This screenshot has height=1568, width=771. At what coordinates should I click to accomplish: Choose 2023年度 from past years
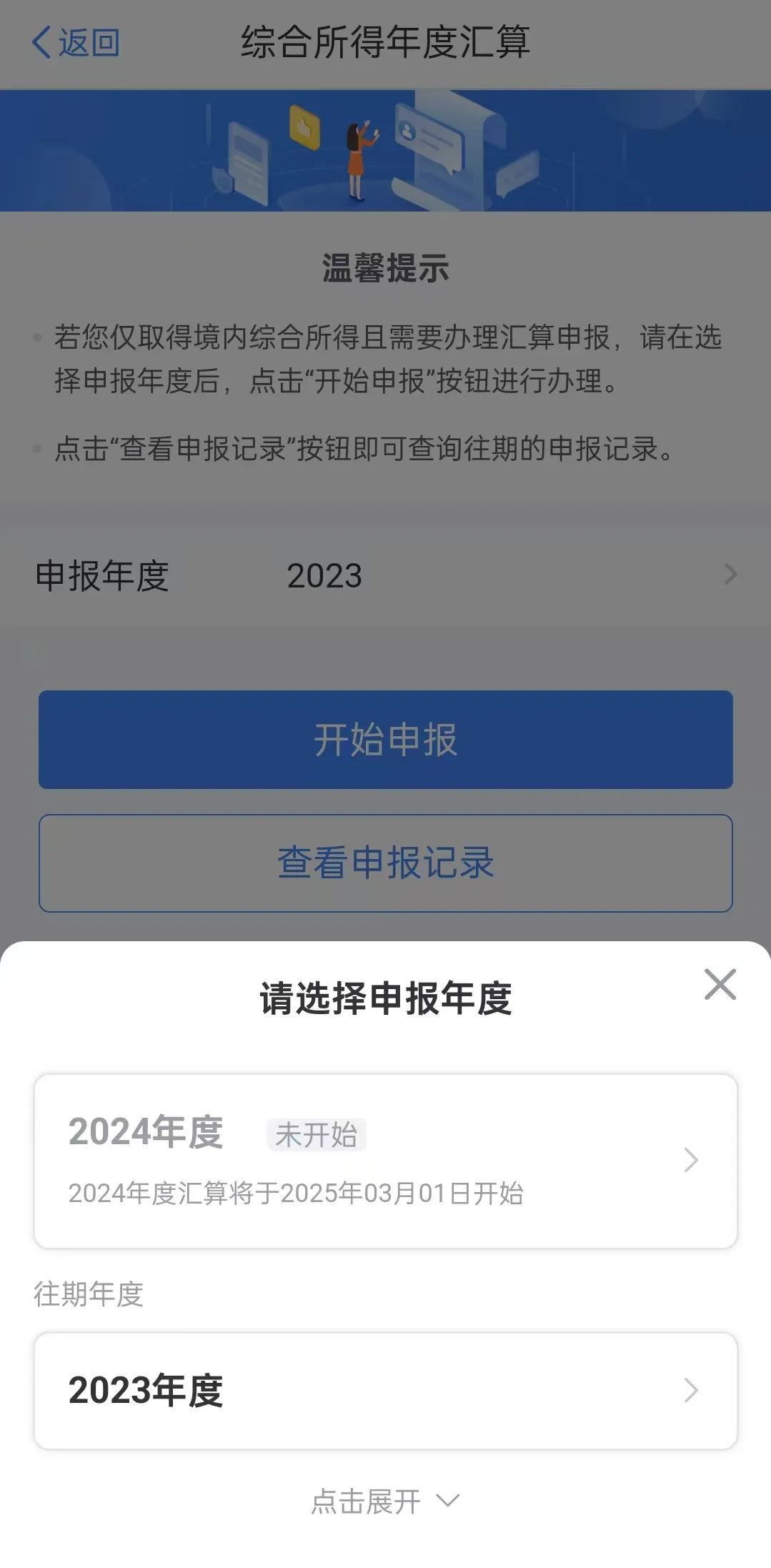click(x=385, y=1390)
